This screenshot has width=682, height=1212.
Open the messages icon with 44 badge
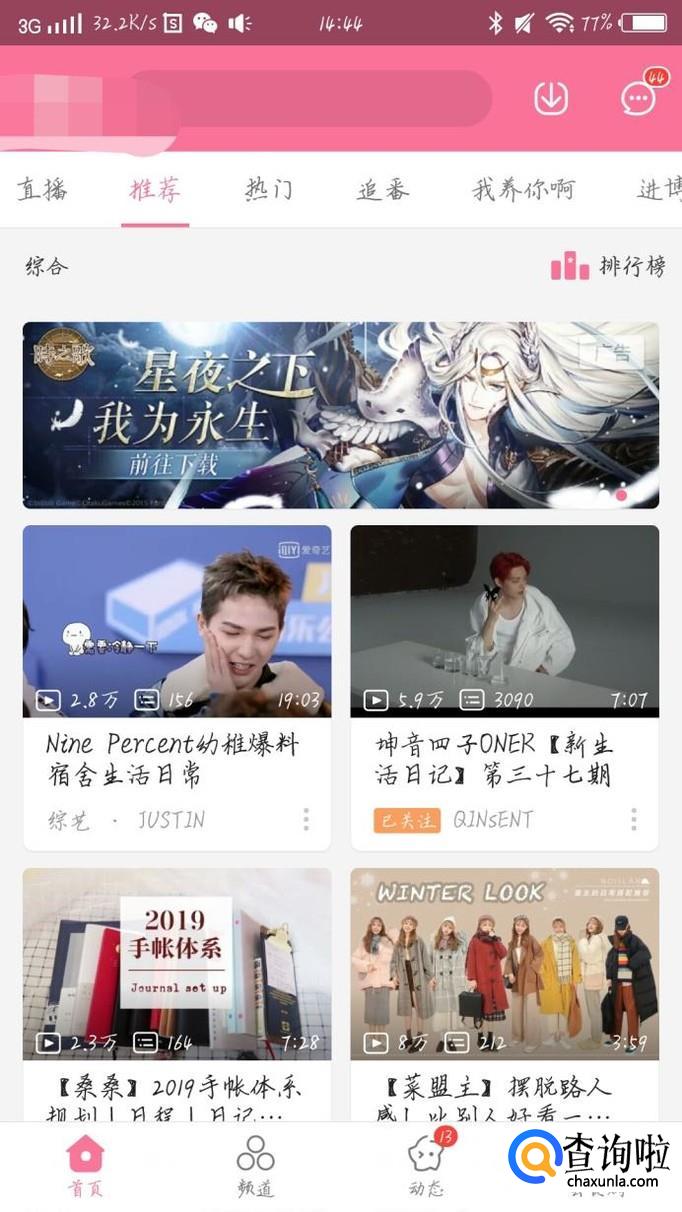tap(637, 98)
